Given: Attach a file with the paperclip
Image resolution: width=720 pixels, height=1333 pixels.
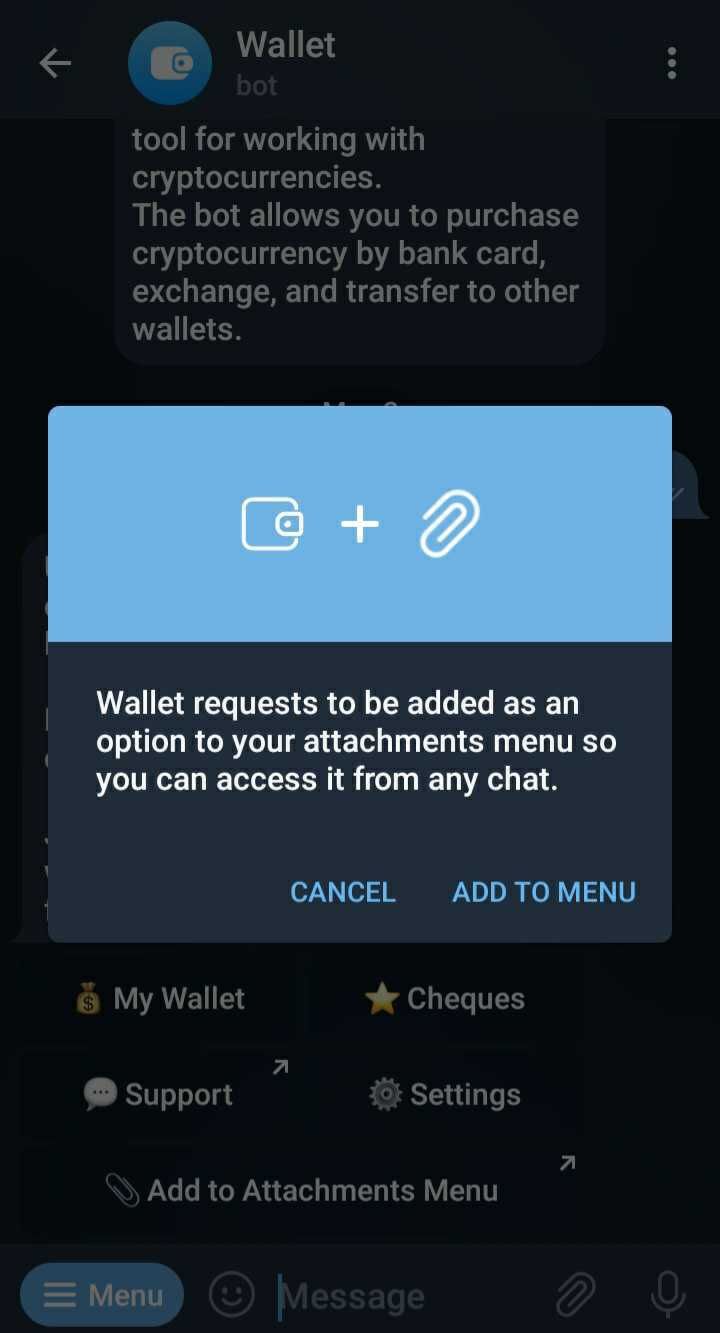Looking at the screenshot, I should 576,1296.
